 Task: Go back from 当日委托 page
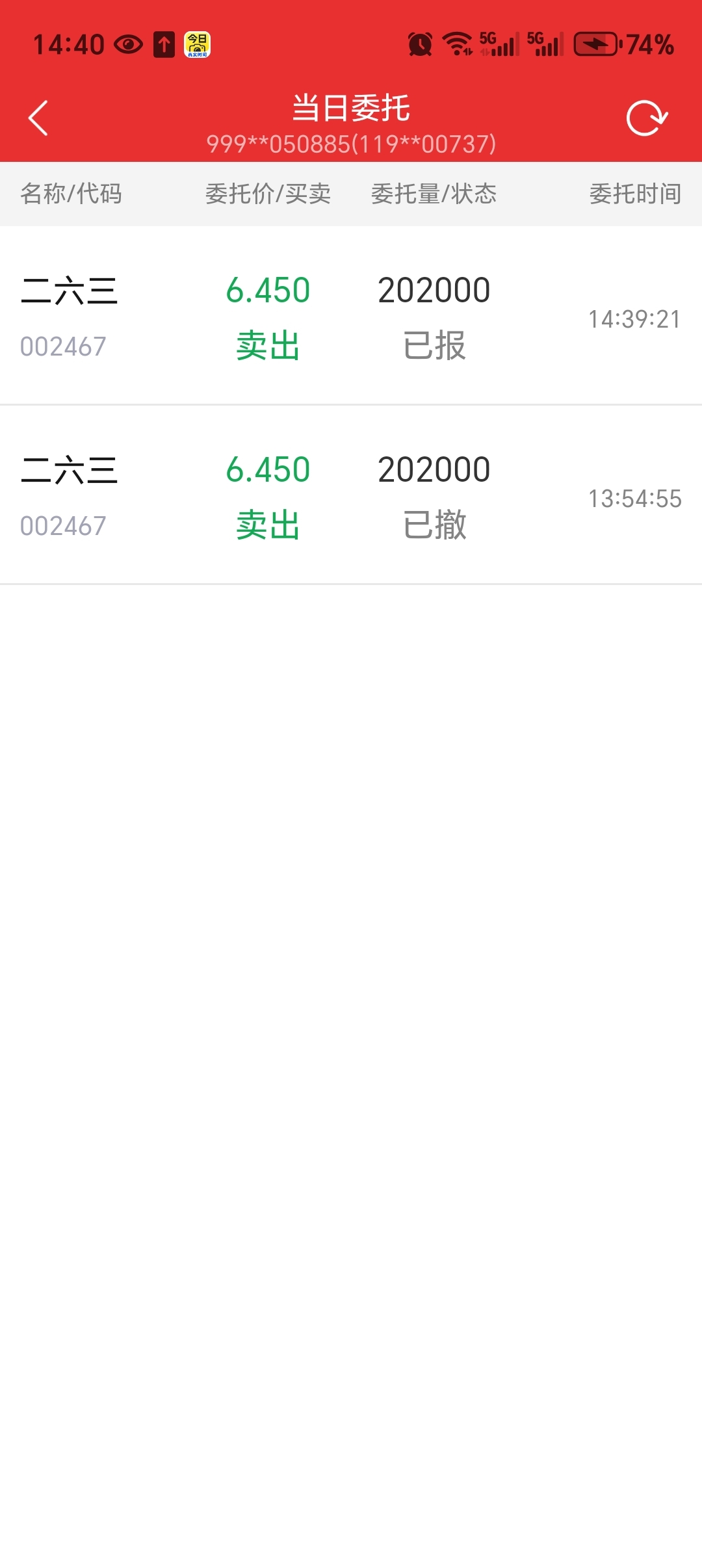tap(38, 118)
